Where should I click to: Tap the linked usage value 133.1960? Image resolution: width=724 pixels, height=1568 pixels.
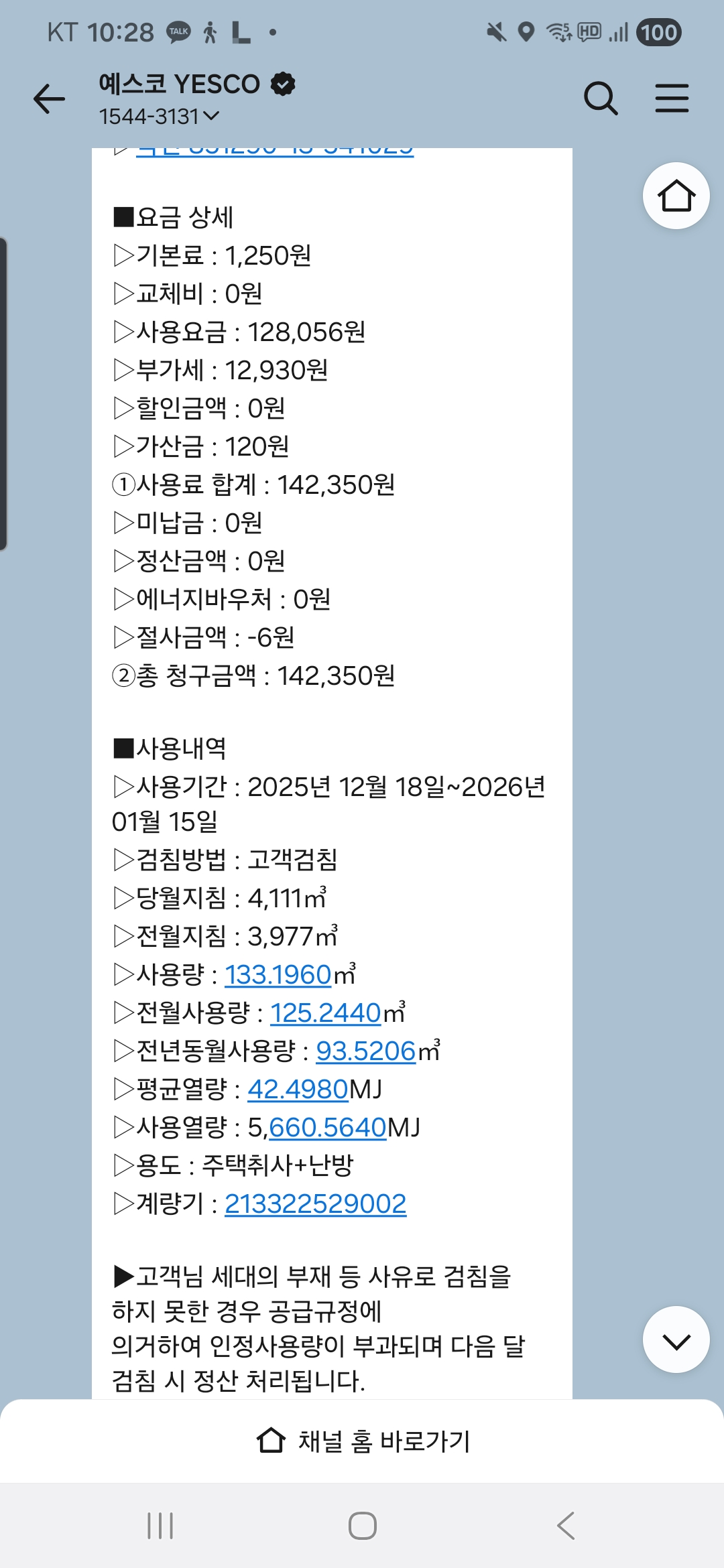(x=278, y=975)
